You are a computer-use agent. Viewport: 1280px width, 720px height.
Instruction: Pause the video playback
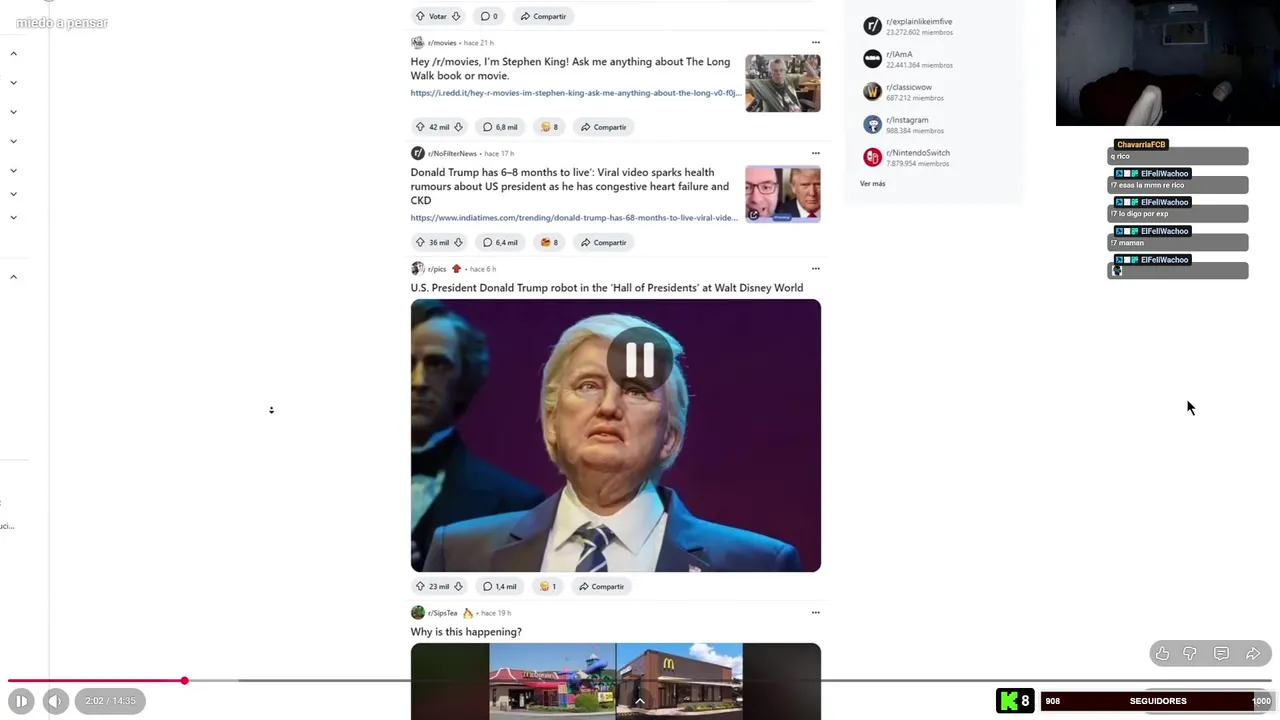pos(21,701)
